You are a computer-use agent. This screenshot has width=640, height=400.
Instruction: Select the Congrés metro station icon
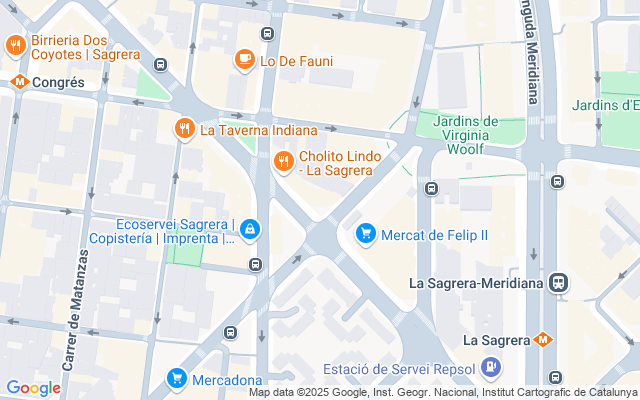18,82
